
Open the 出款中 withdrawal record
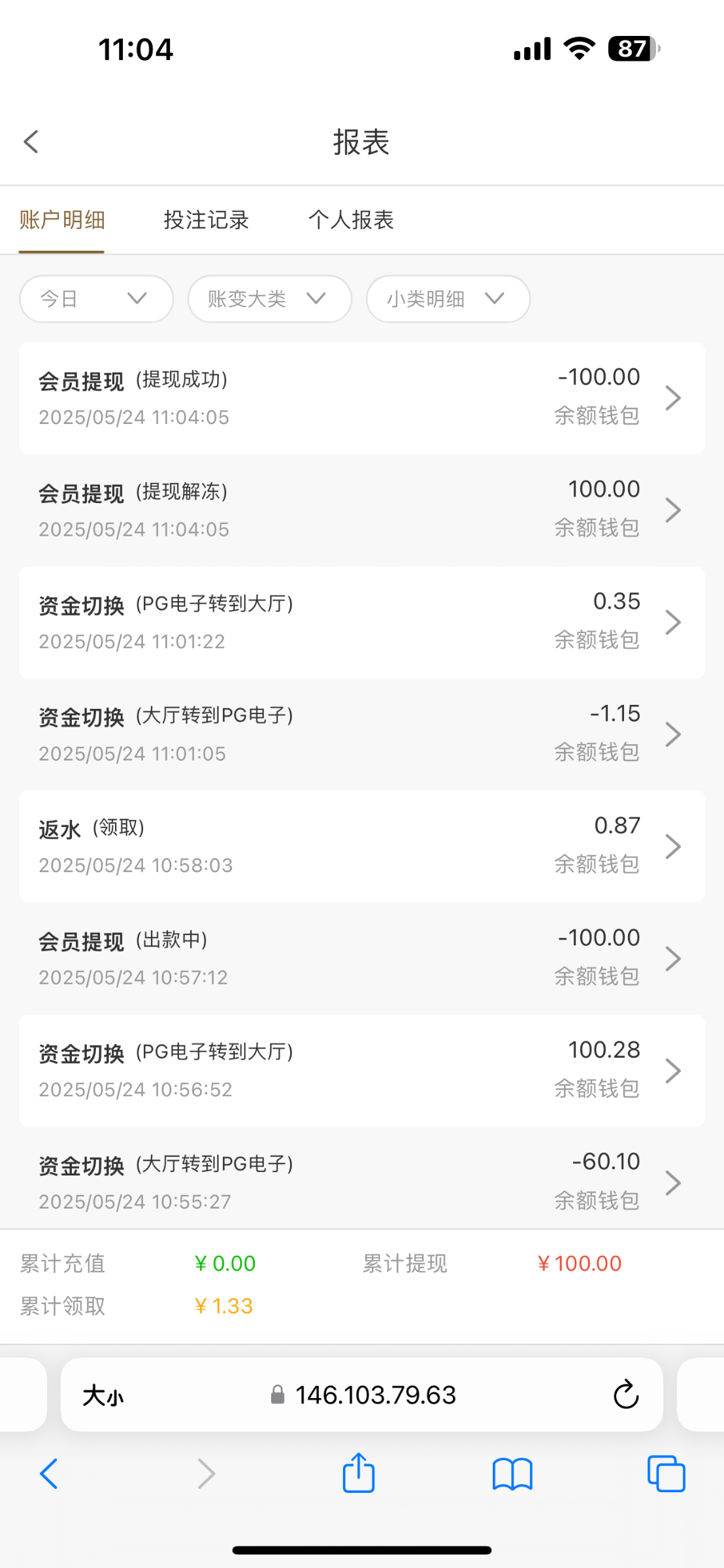coord(362,958)
